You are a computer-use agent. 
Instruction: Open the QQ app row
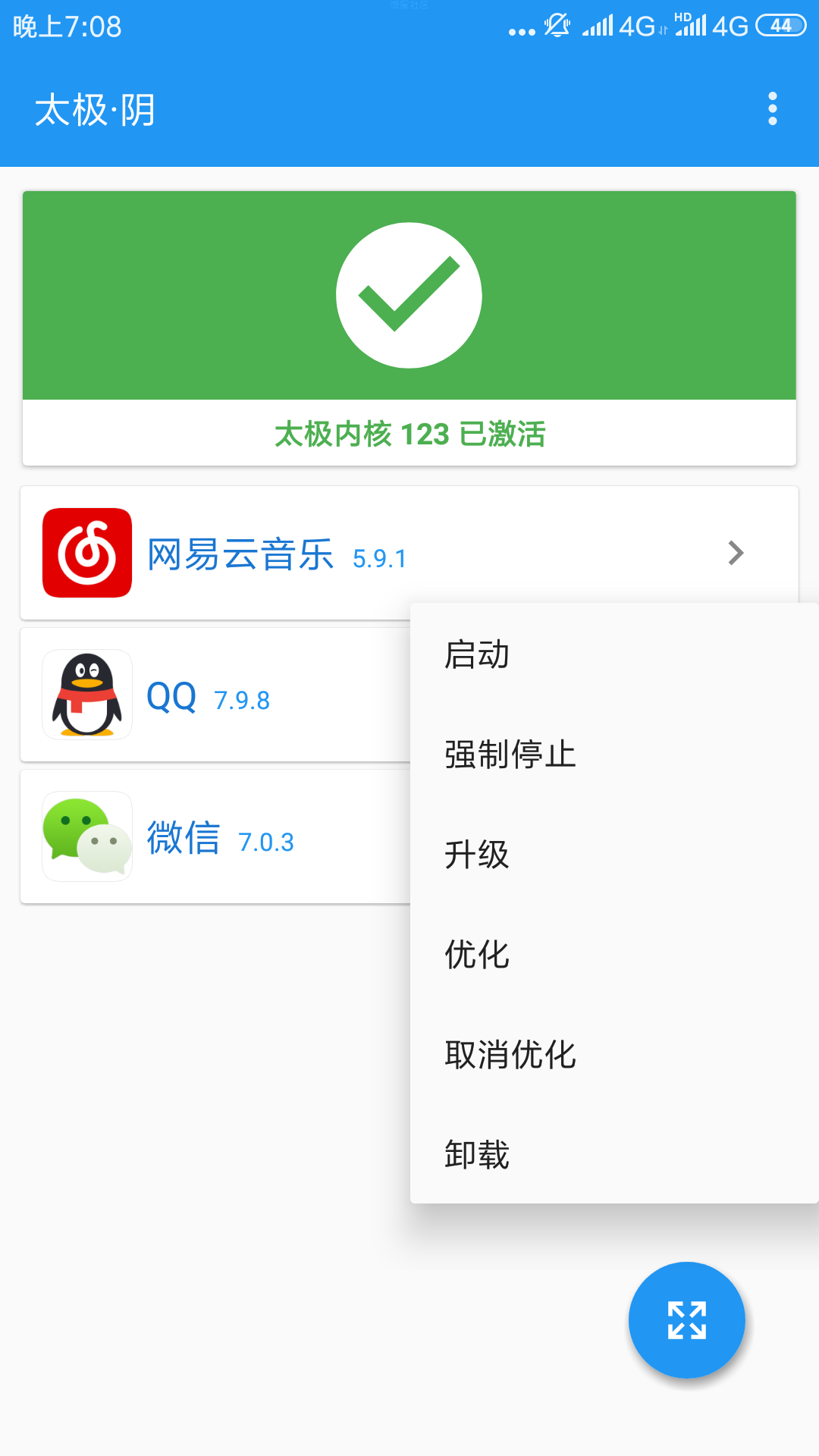coord(215,695)
